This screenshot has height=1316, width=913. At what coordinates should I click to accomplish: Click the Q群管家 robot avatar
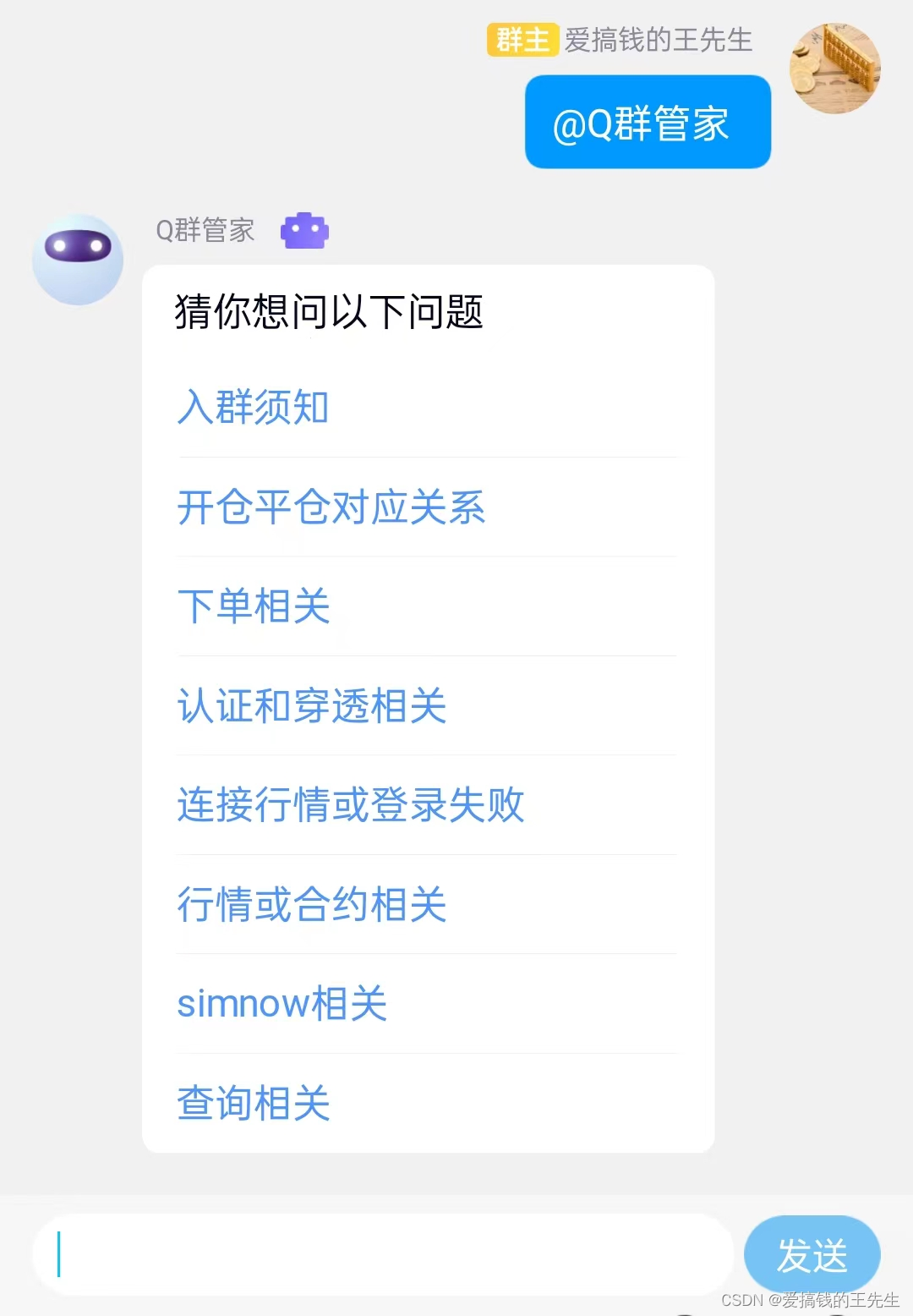(77, 259)
